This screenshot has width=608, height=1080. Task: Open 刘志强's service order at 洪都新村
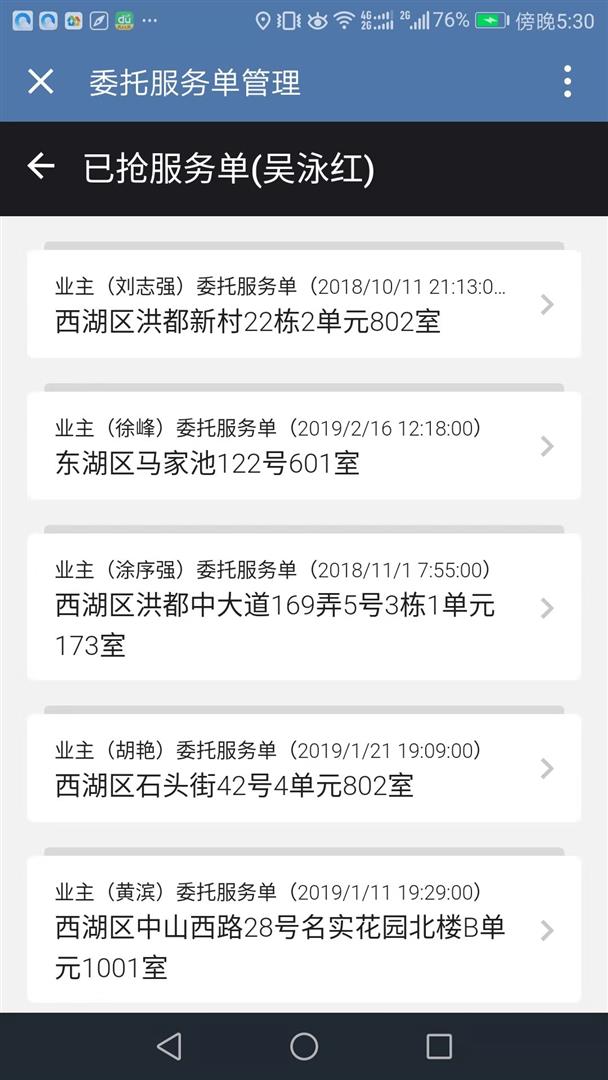(x=304, y=304)
